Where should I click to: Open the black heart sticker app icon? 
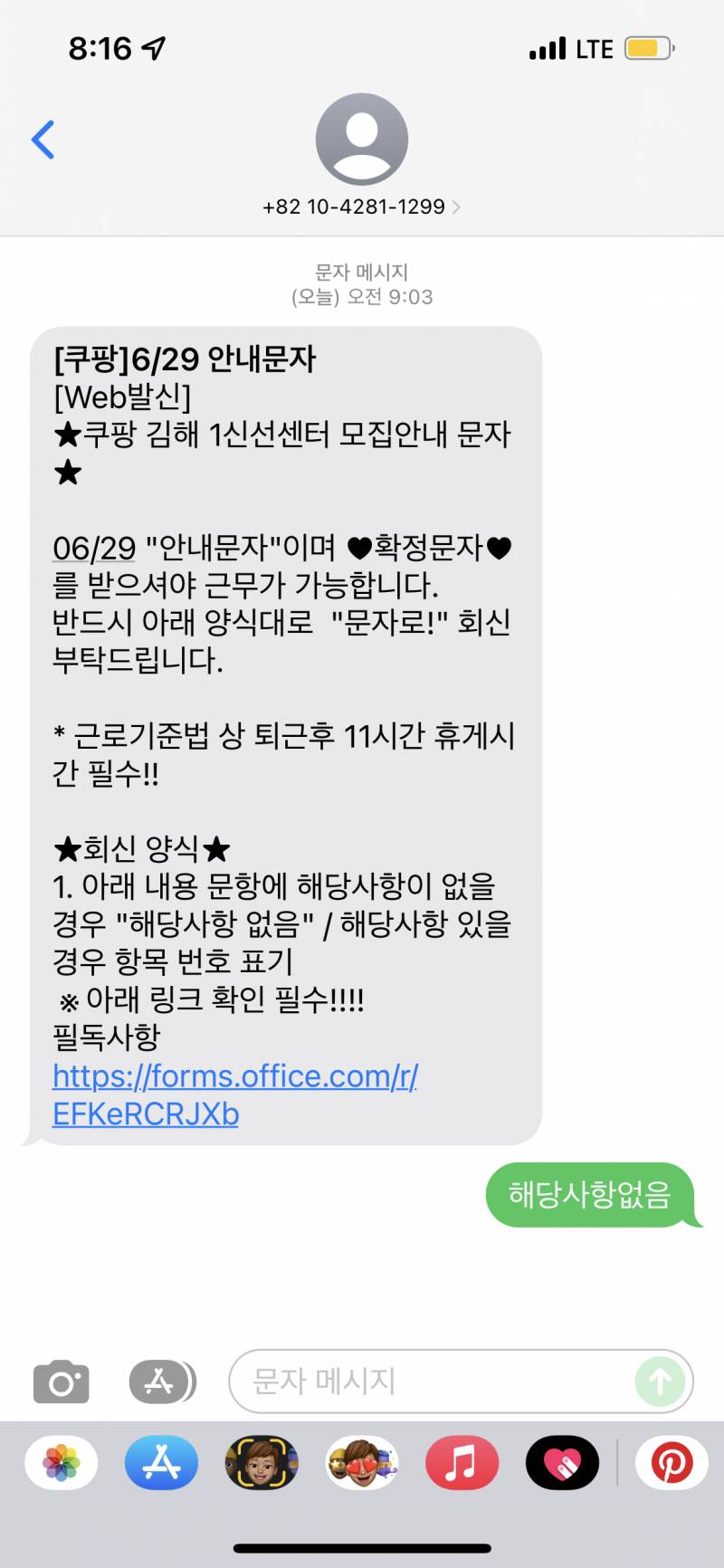[561, 1463]
